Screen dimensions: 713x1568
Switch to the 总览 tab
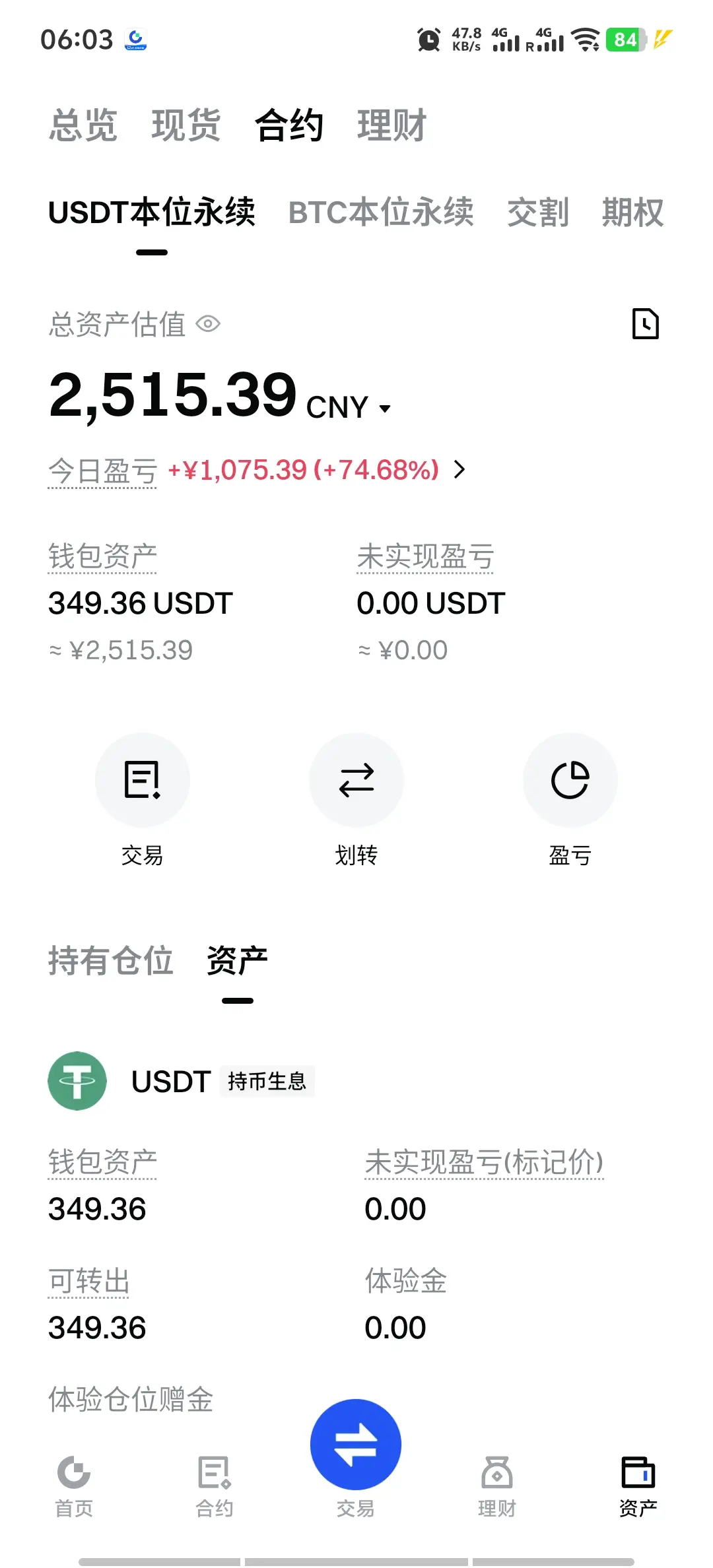pos(83,125)
